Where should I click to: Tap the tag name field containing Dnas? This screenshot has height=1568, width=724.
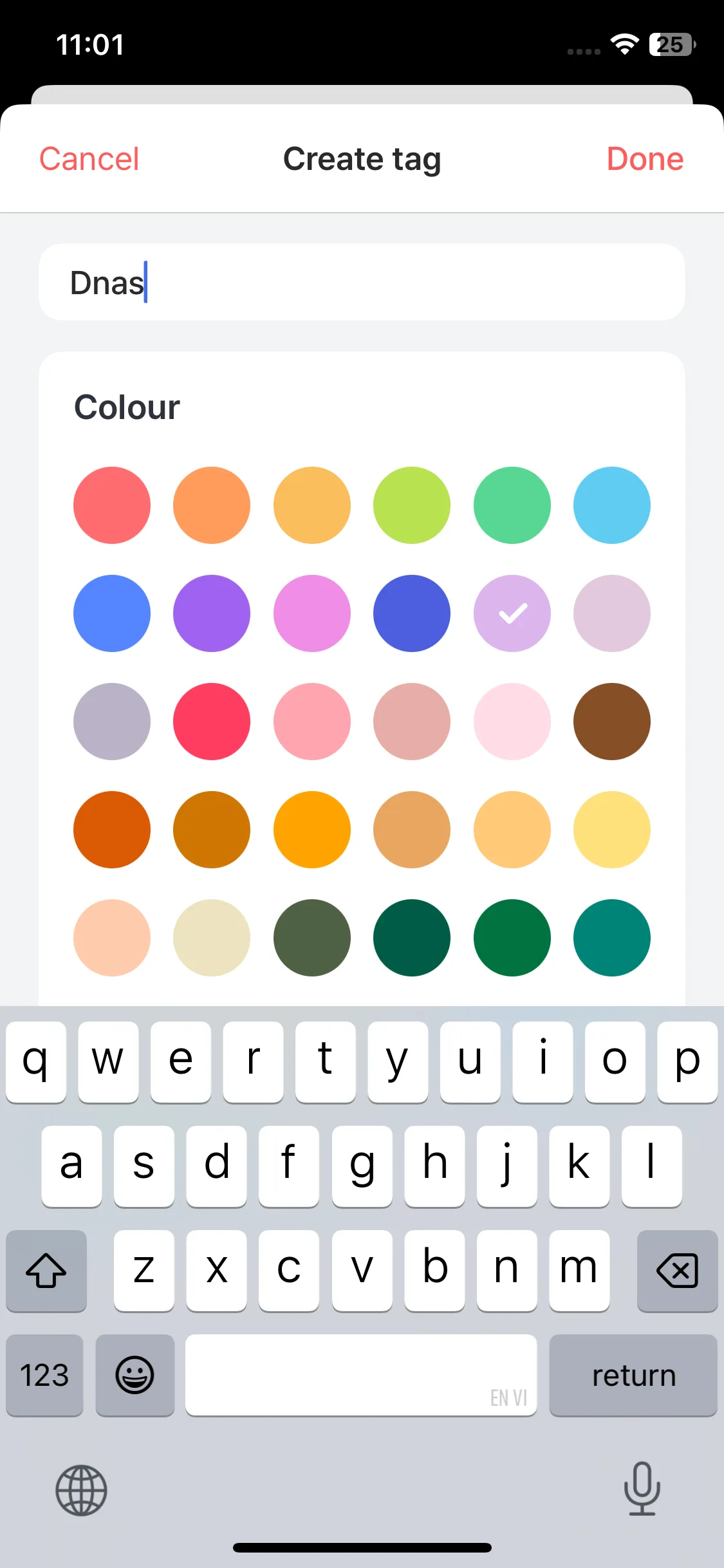(x=362, y=282)
